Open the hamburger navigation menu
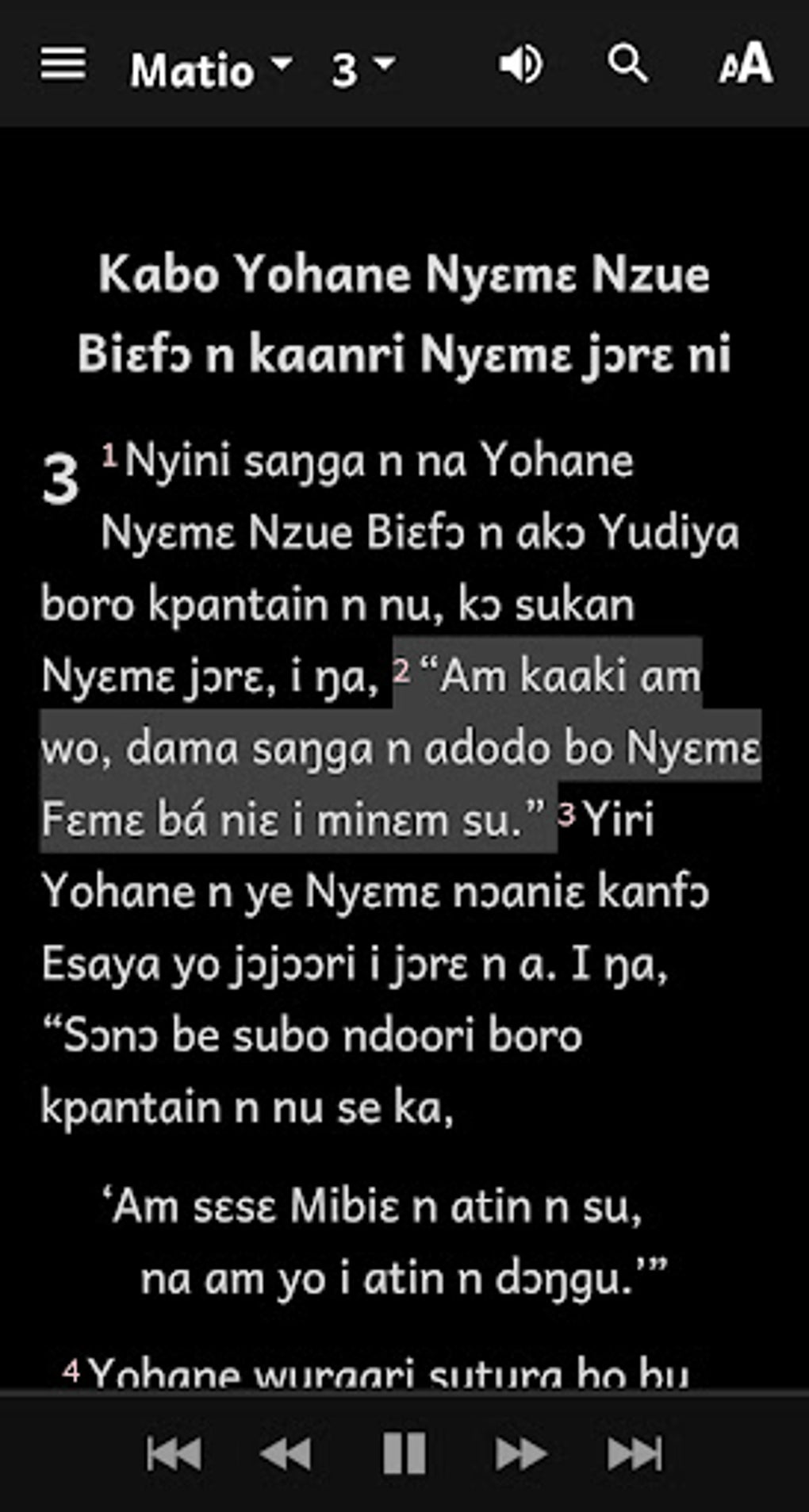Image resolution: width=809 pixels, height=1512 pixels. 63,63
